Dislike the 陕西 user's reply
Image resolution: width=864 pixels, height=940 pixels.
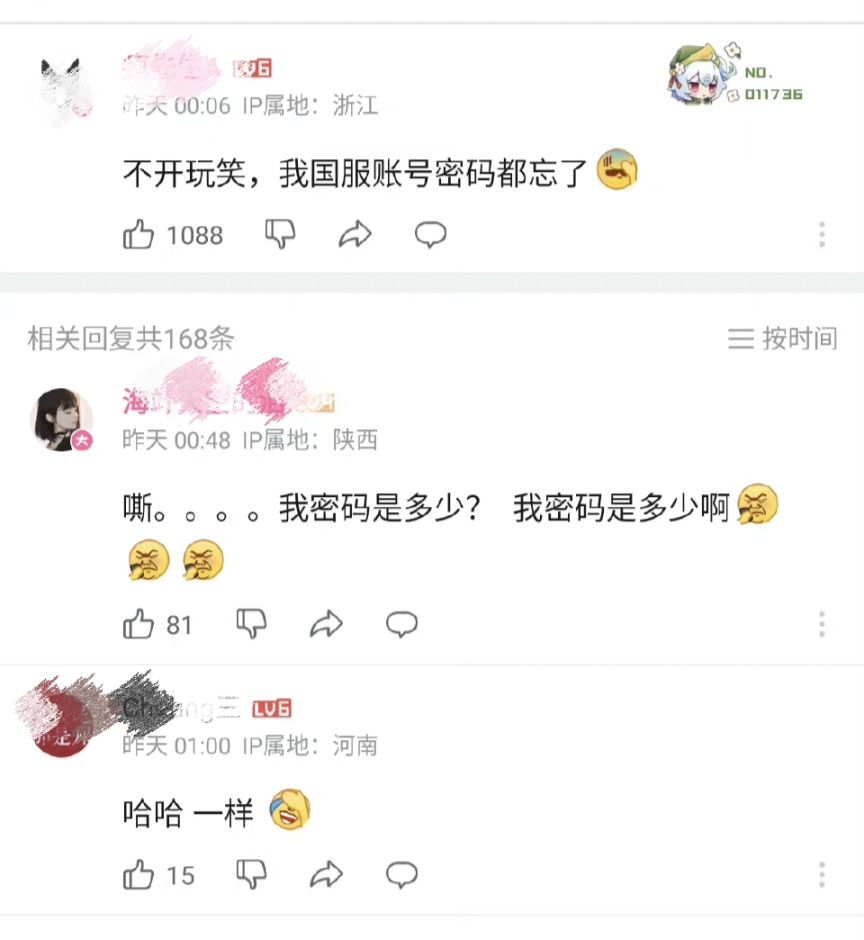tap(251, 625)
